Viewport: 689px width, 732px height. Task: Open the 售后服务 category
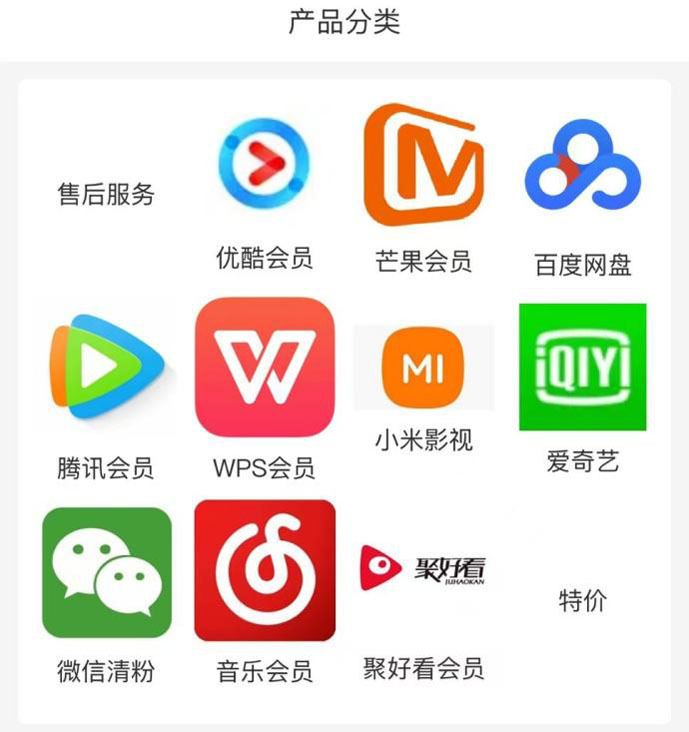pyautogui.click(x=106, y=195)
